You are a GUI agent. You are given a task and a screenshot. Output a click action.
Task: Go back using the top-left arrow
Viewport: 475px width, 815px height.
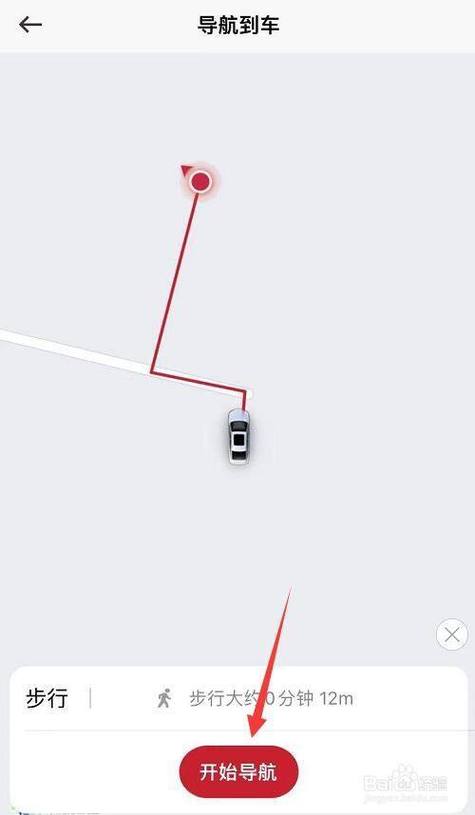30,24
